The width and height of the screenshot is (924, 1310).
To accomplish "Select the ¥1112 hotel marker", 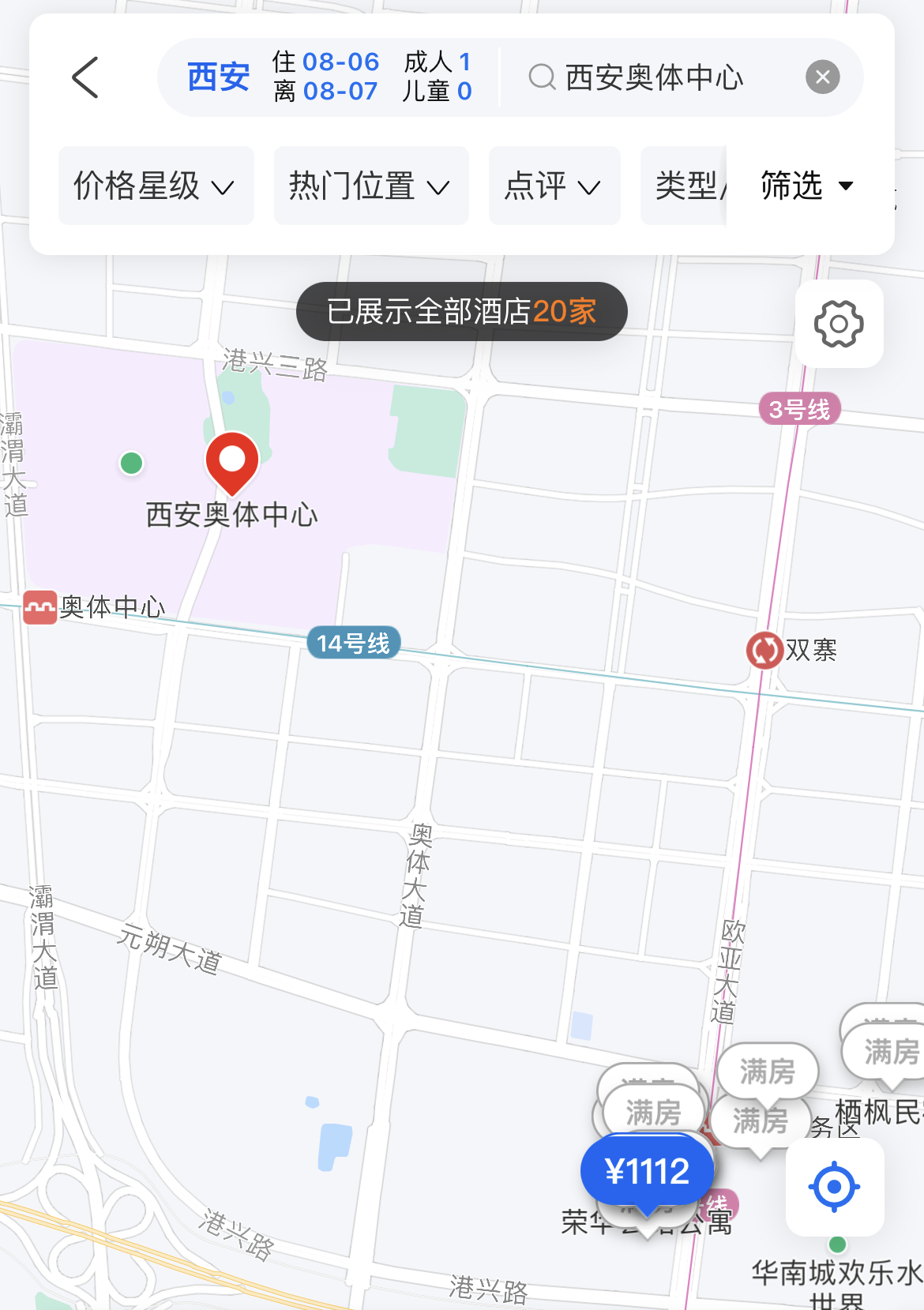I will click(x=647, y=1172).
